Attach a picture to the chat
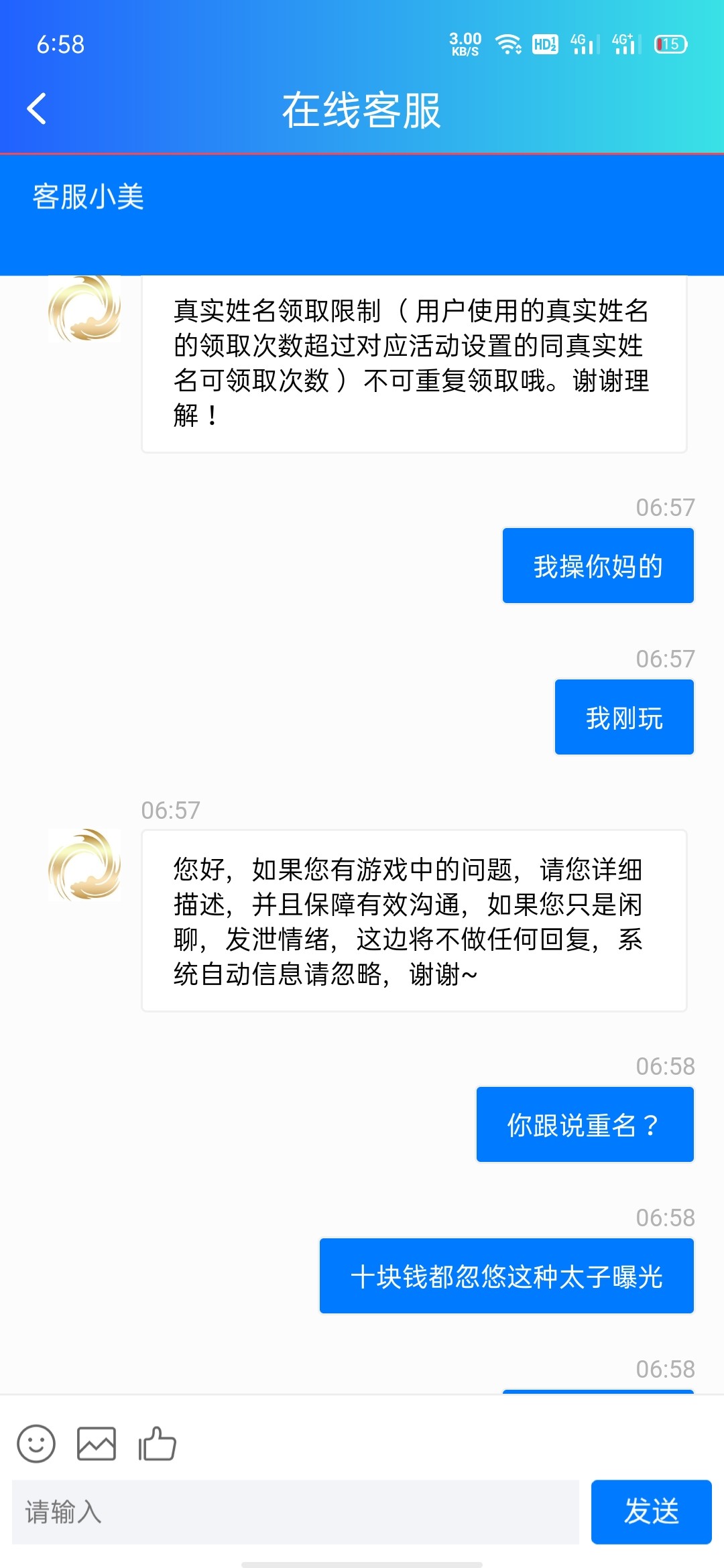The image size is (724, 1568). [97, 1443]
